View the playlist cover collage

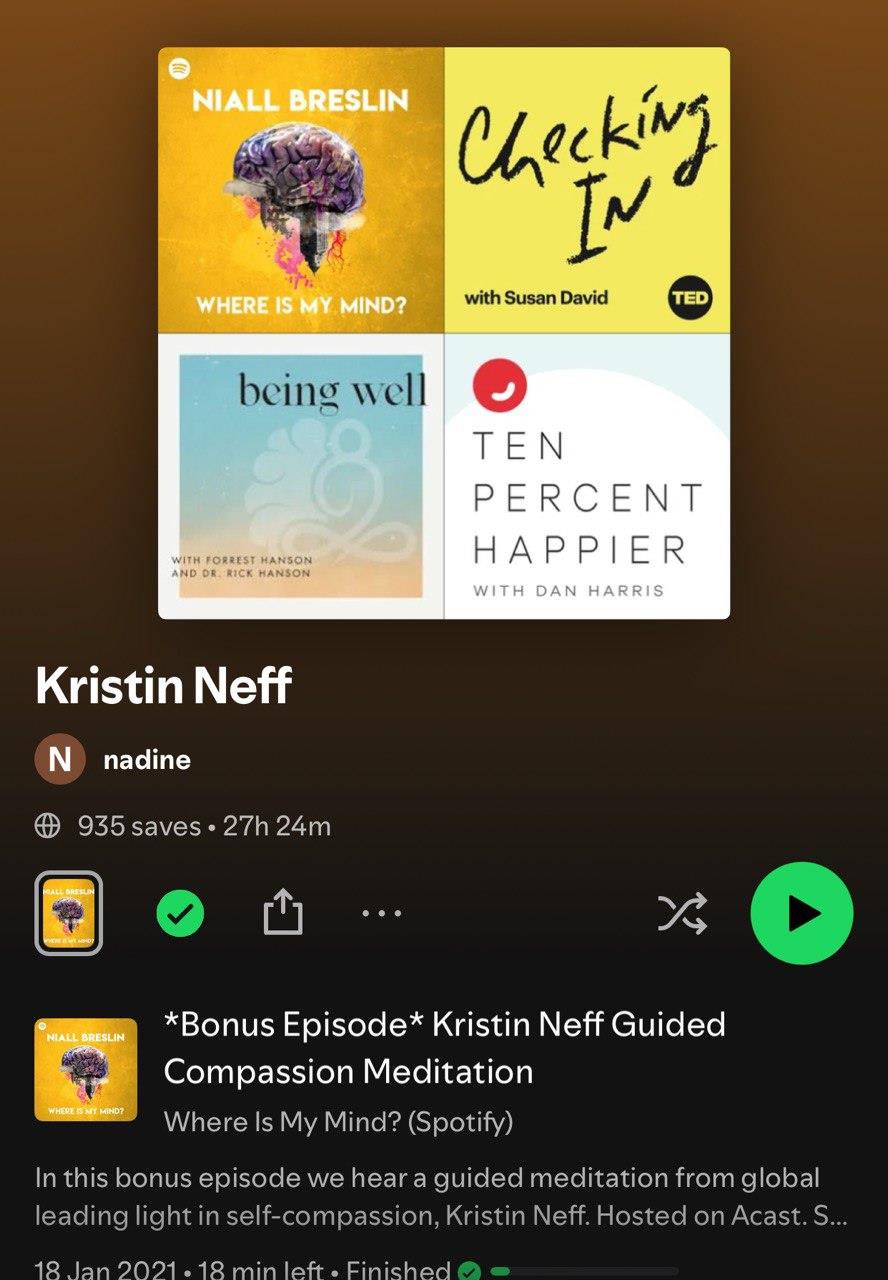pyautogui.click(x=444, y=333)
